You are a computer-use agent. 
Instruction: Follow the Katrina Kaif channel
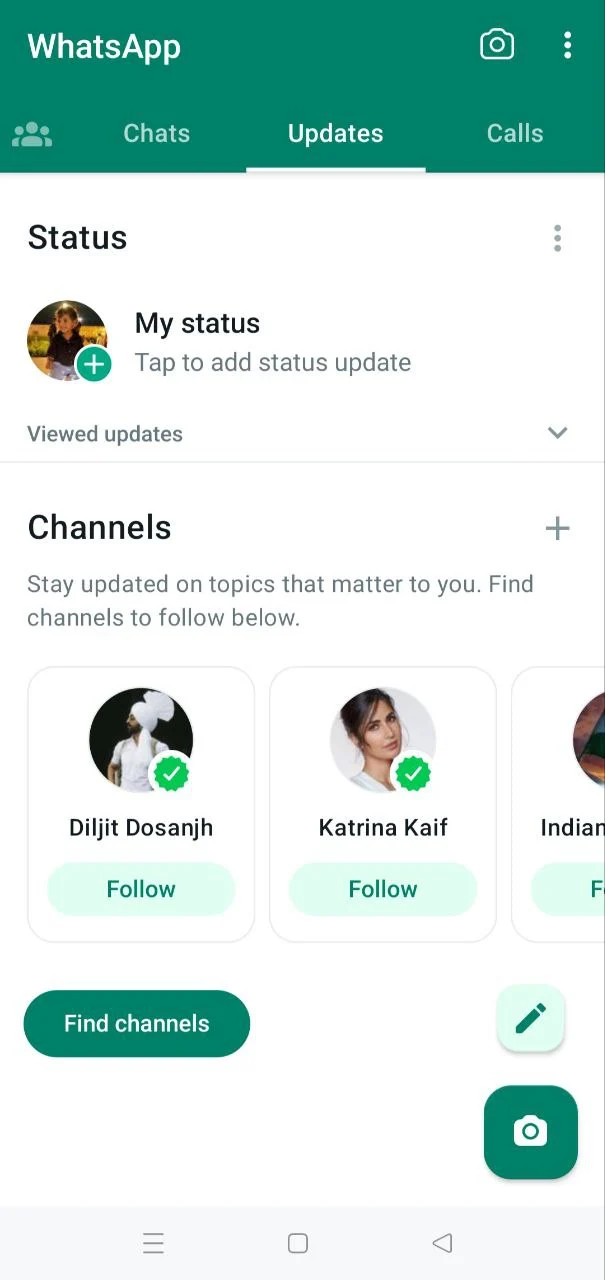383,889
